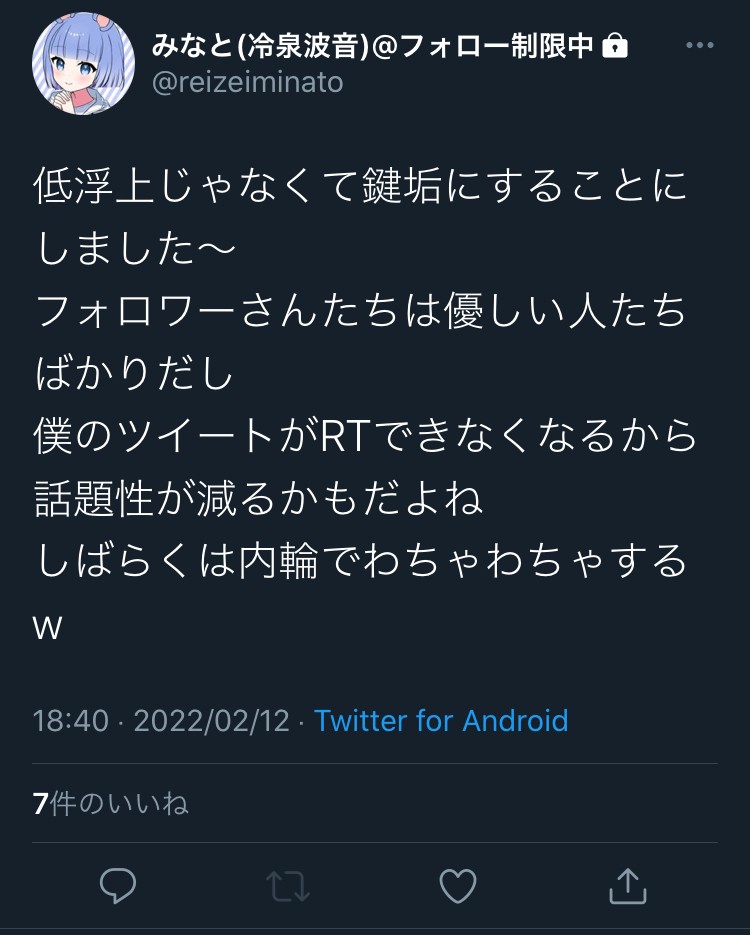
Task: Tap the retweet icon
Action: pos(288,885)
